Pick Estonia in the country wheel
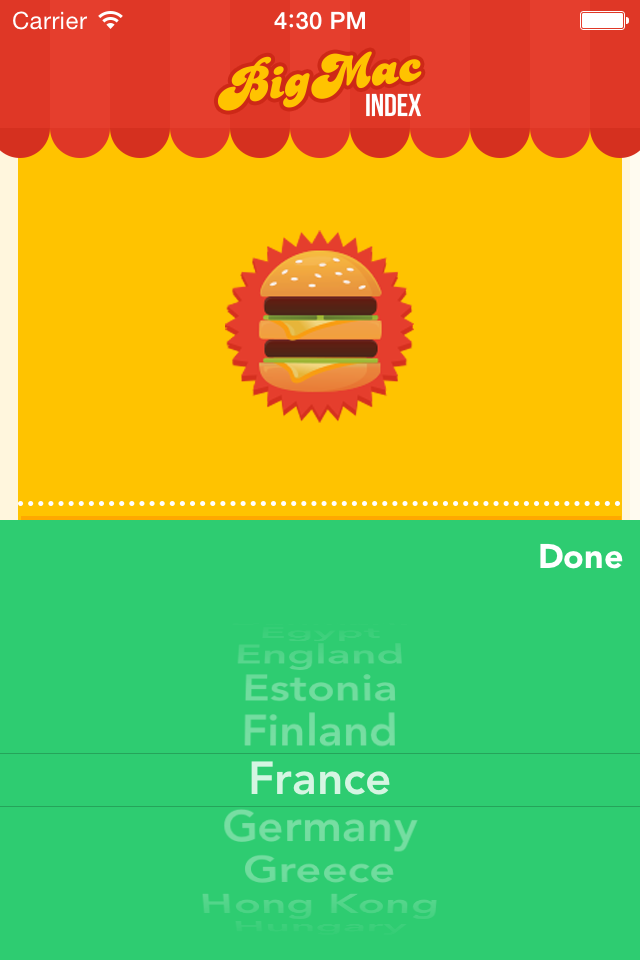Screen dimensions: 640x960 pyautogui.click(x=320, y=689)
